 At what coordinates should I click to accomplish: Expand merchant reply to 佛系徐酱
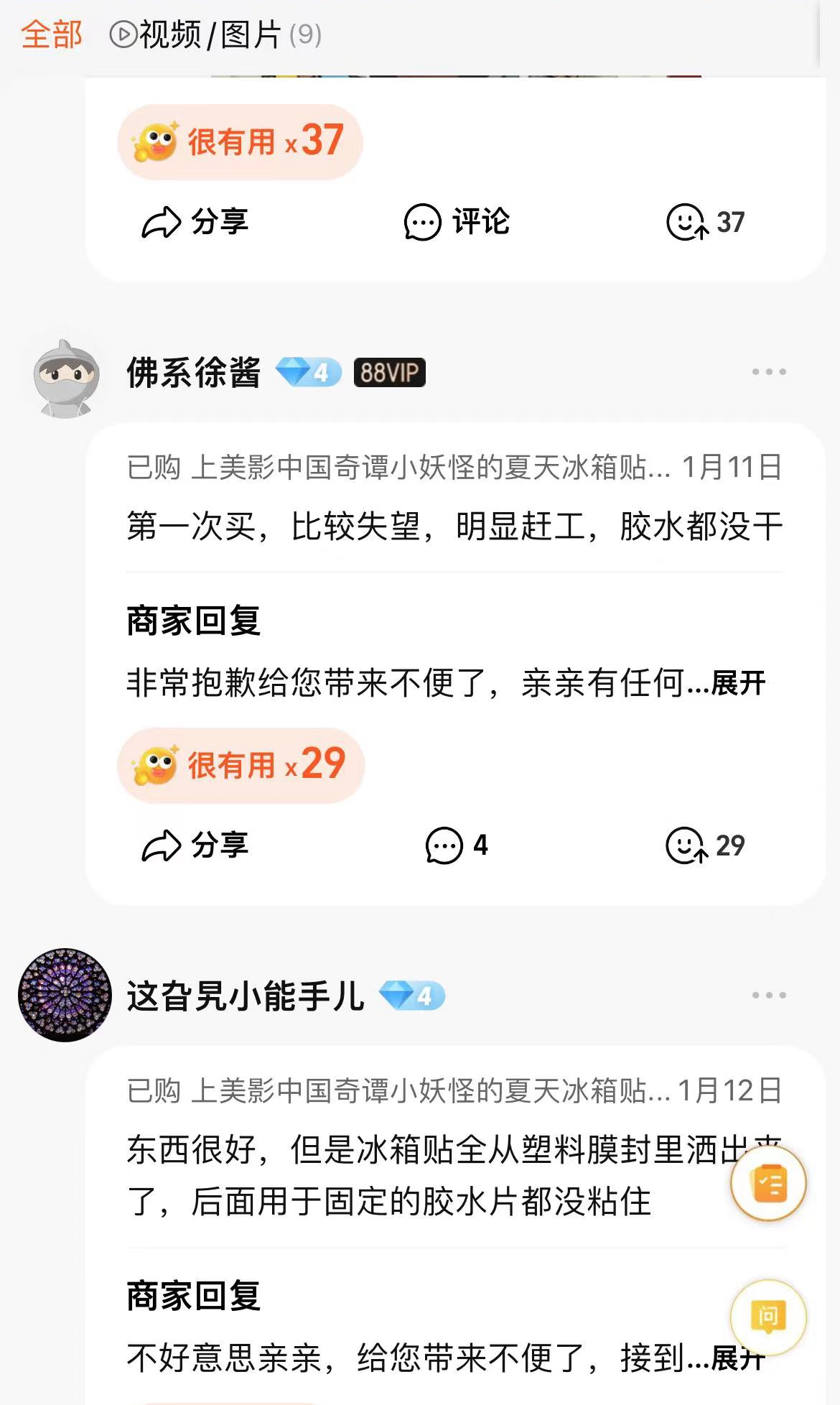point(737,683)
